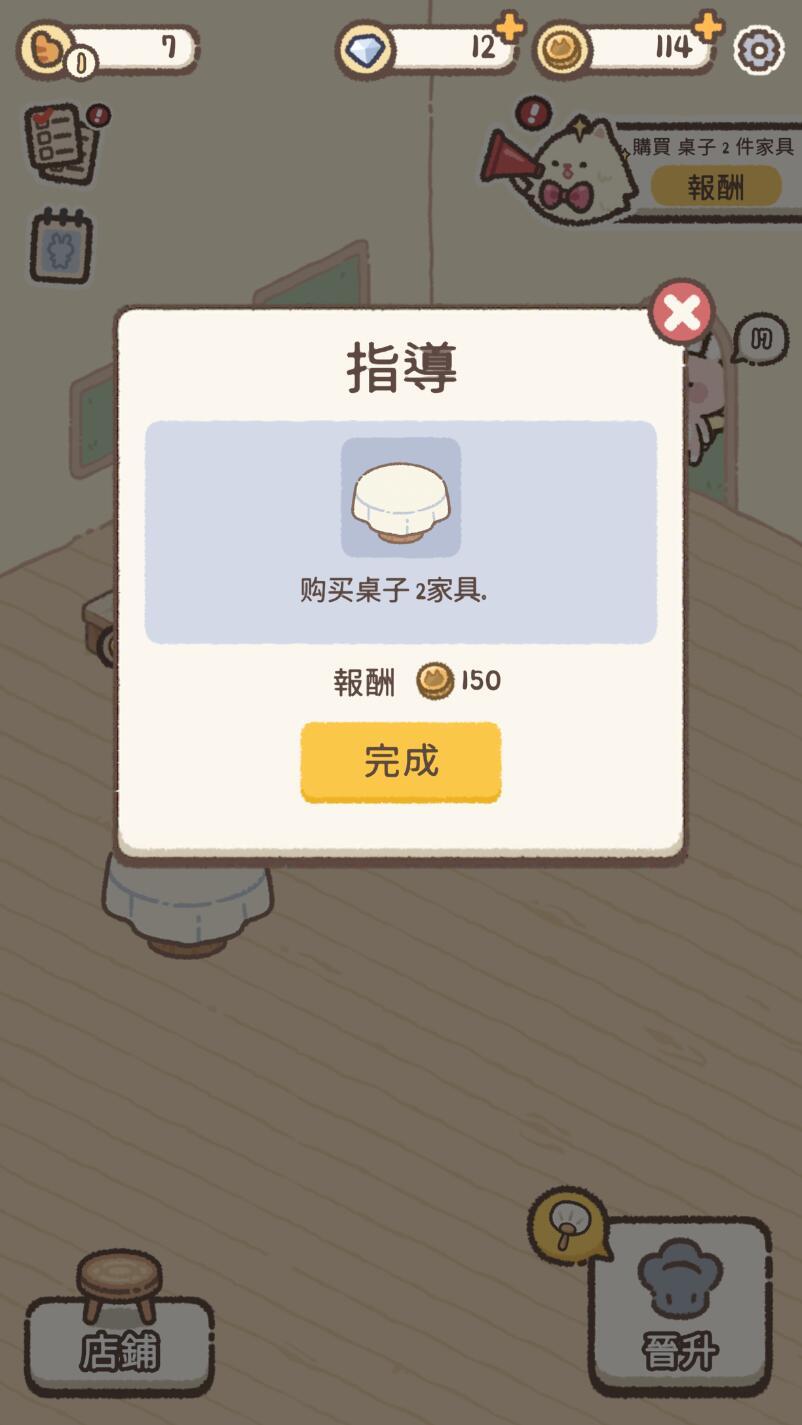The image size is (802, 1425).
Task: Open the 晉升 promotion menu
Action: tap(680, 1310)
